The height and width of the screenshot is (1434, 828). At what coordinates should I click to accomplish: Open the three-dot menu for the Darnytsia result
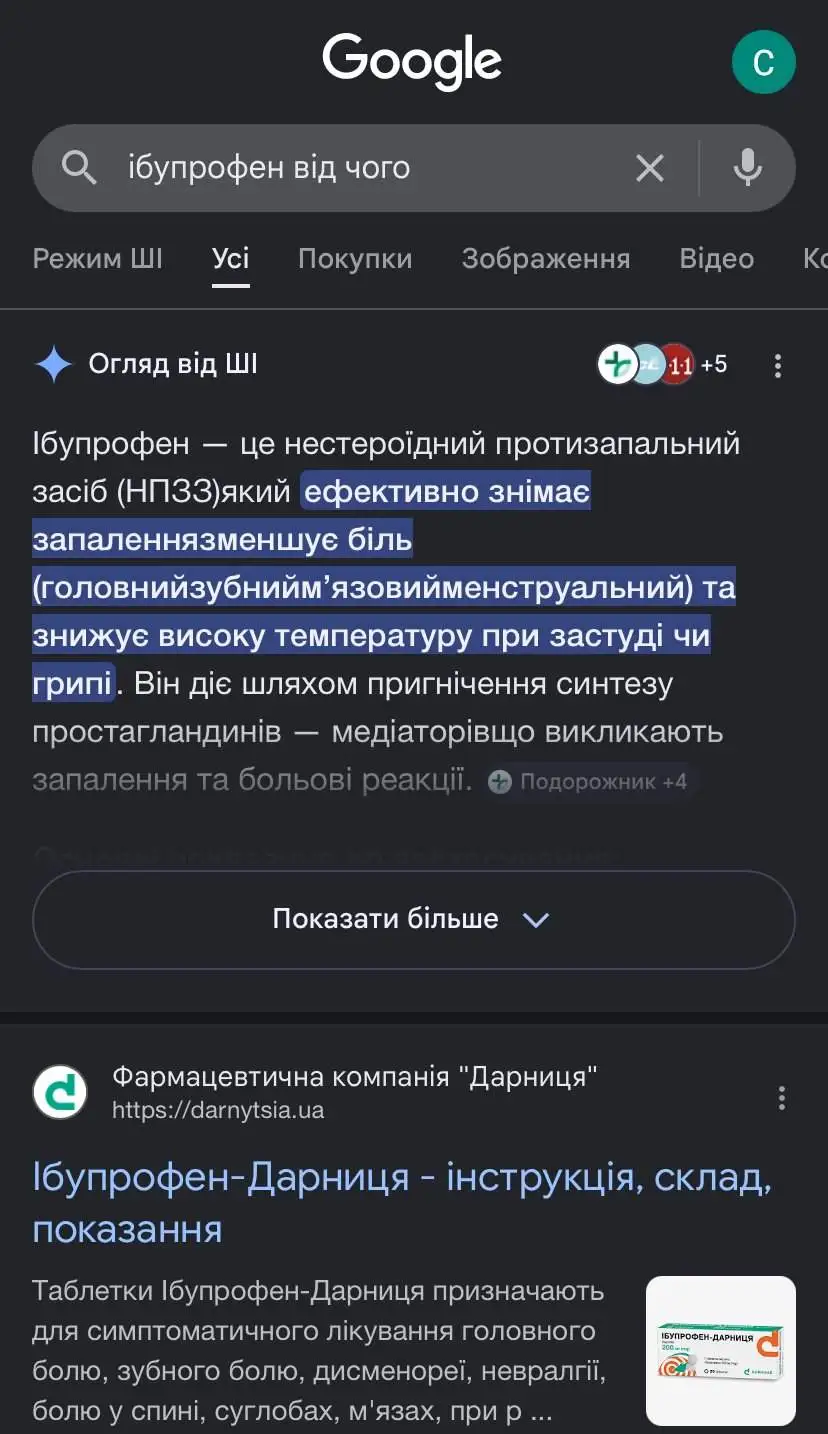tap(781, 1098)
